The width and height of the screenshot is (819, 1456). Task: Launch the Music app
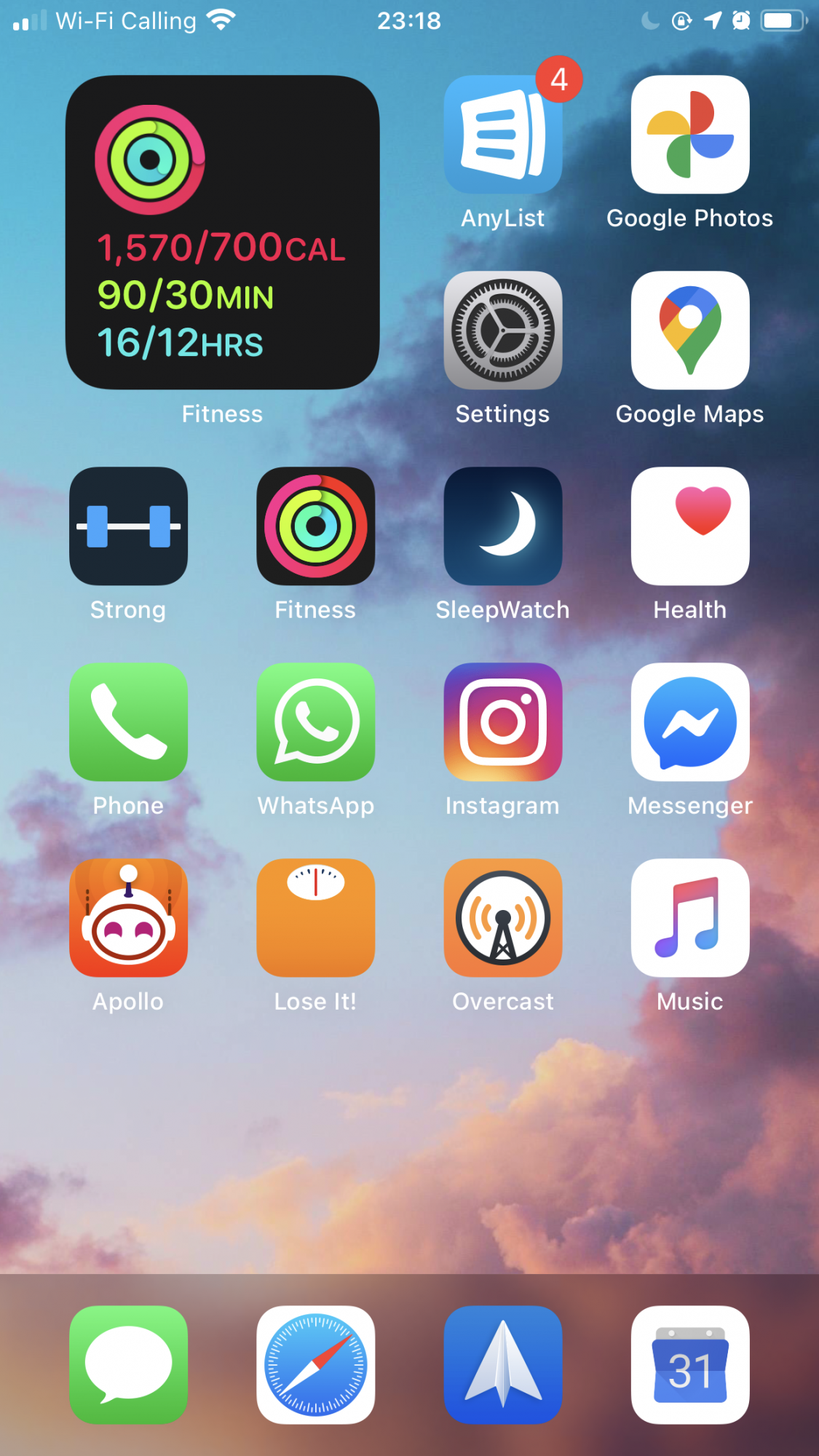(x=689, y=918)
